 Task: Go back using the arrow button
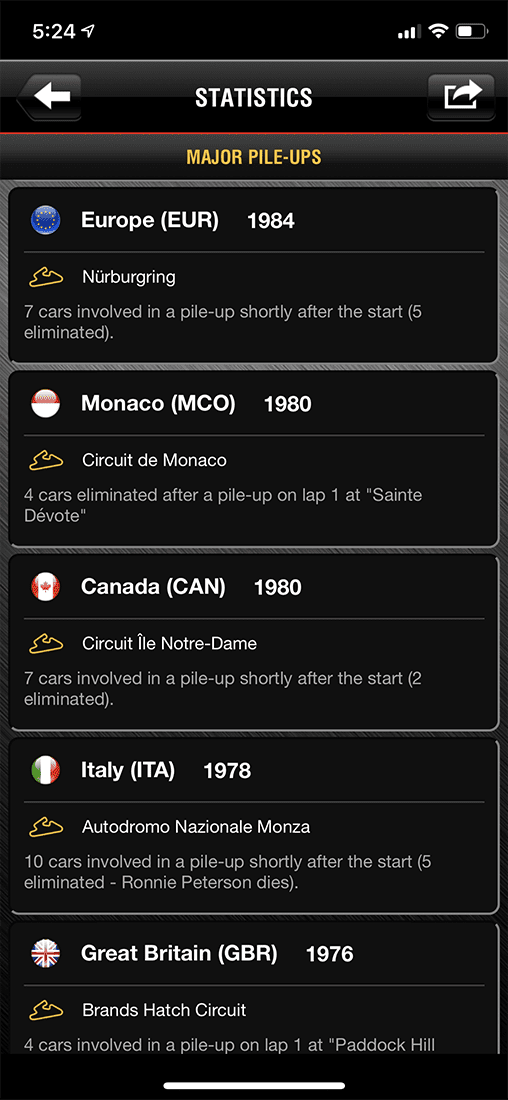[49, 96]
